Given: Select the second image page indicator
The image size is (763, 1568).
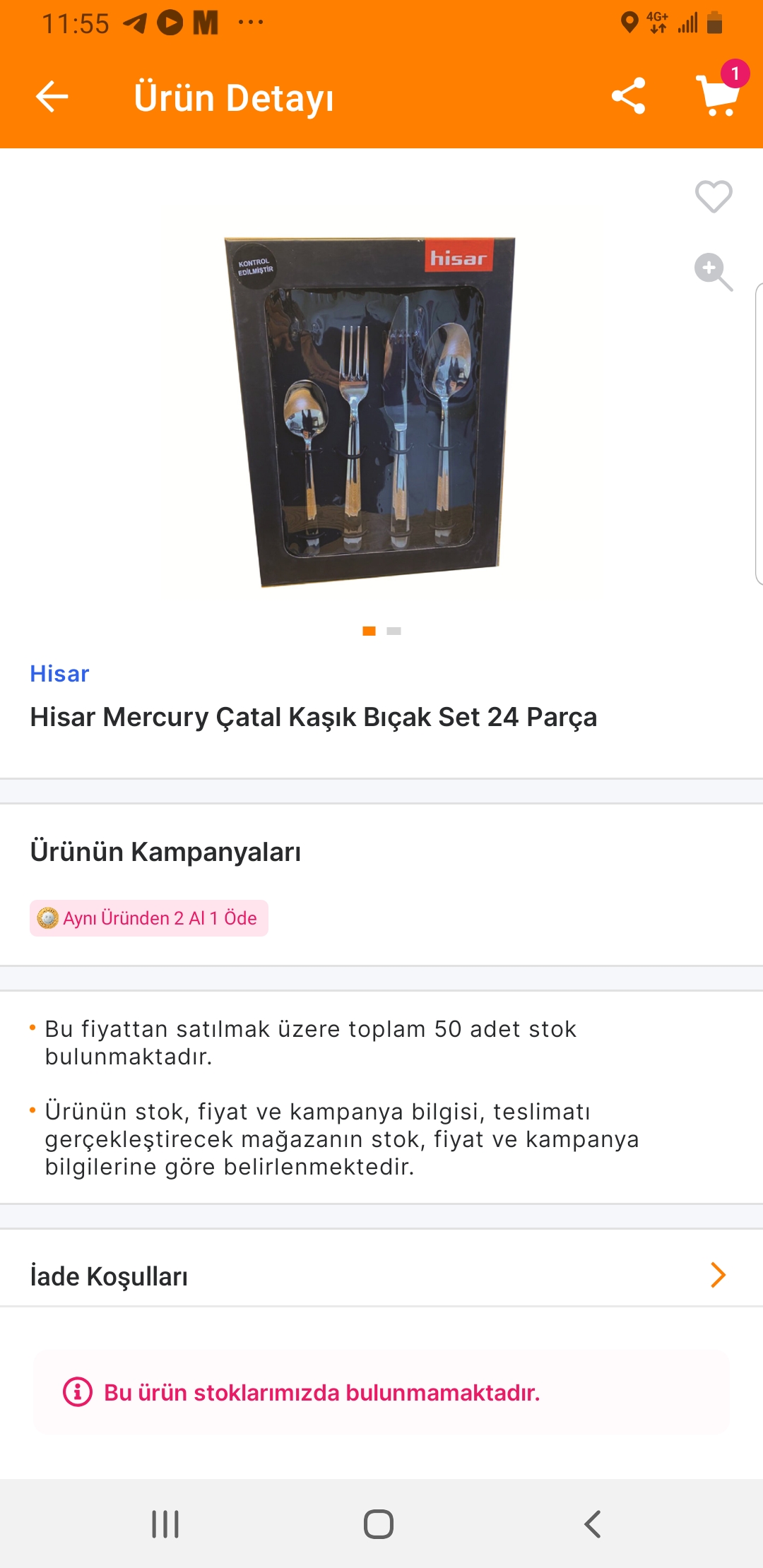Looking at the screenshot, I should tap(394, 631).
